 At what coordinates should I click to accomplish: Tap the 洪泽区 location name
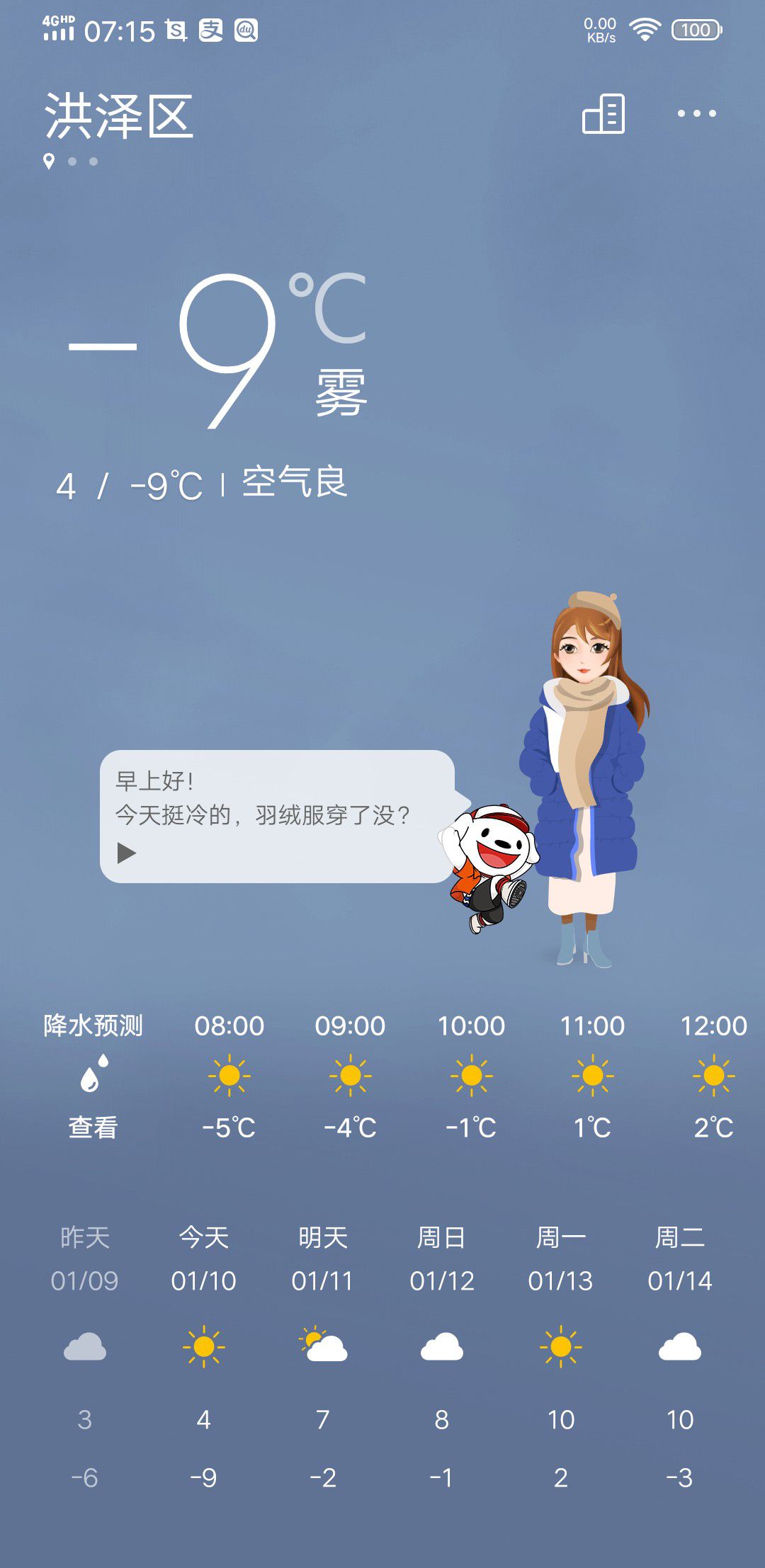click(119, 116)
